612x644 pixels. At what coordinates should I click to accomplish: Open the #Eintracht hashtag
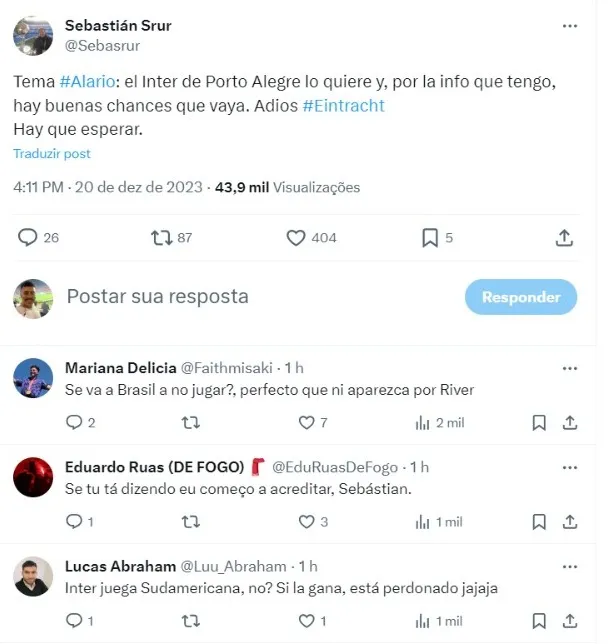click(x=343, y=105)
